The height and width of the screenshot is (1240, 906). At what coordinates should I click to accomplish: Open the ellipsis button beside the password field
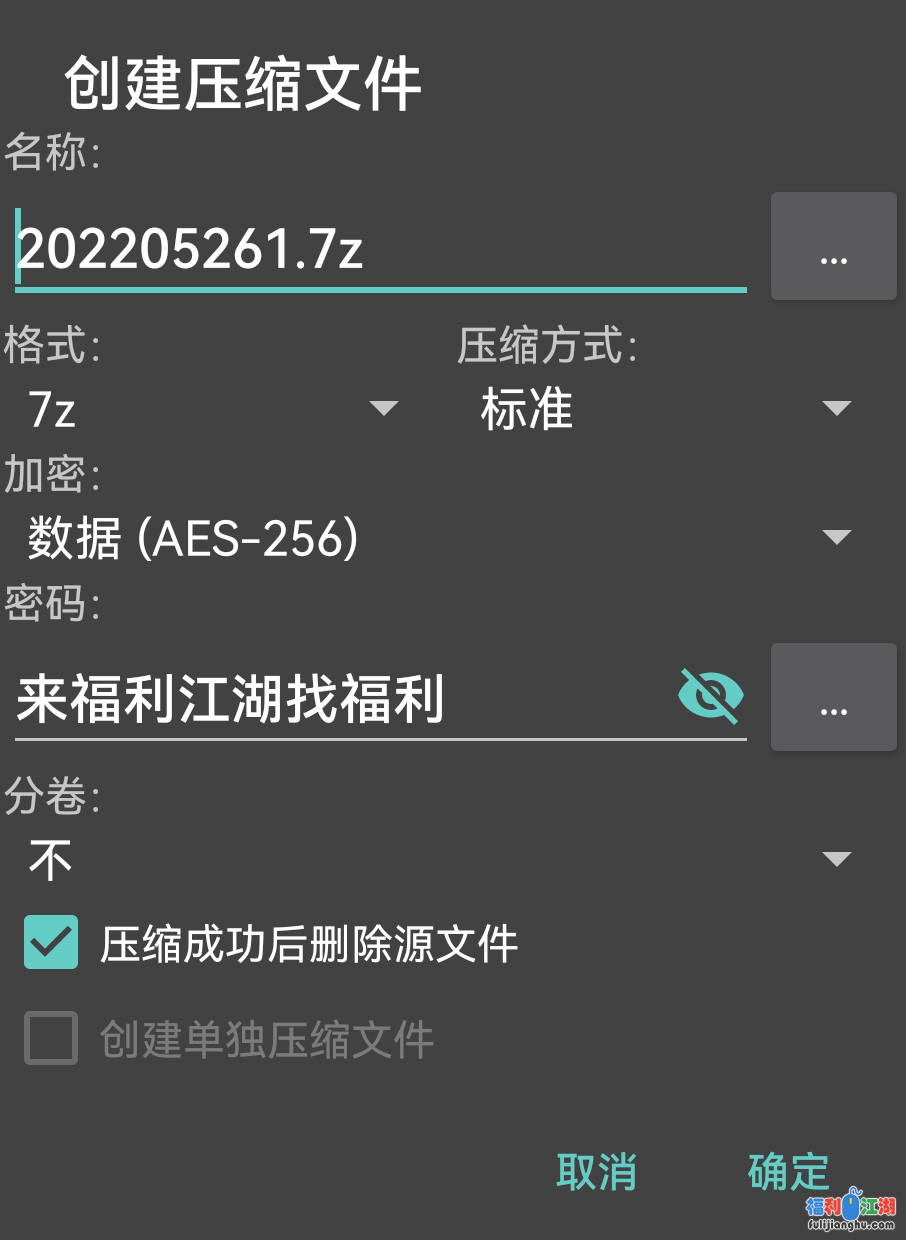(833, 698)
